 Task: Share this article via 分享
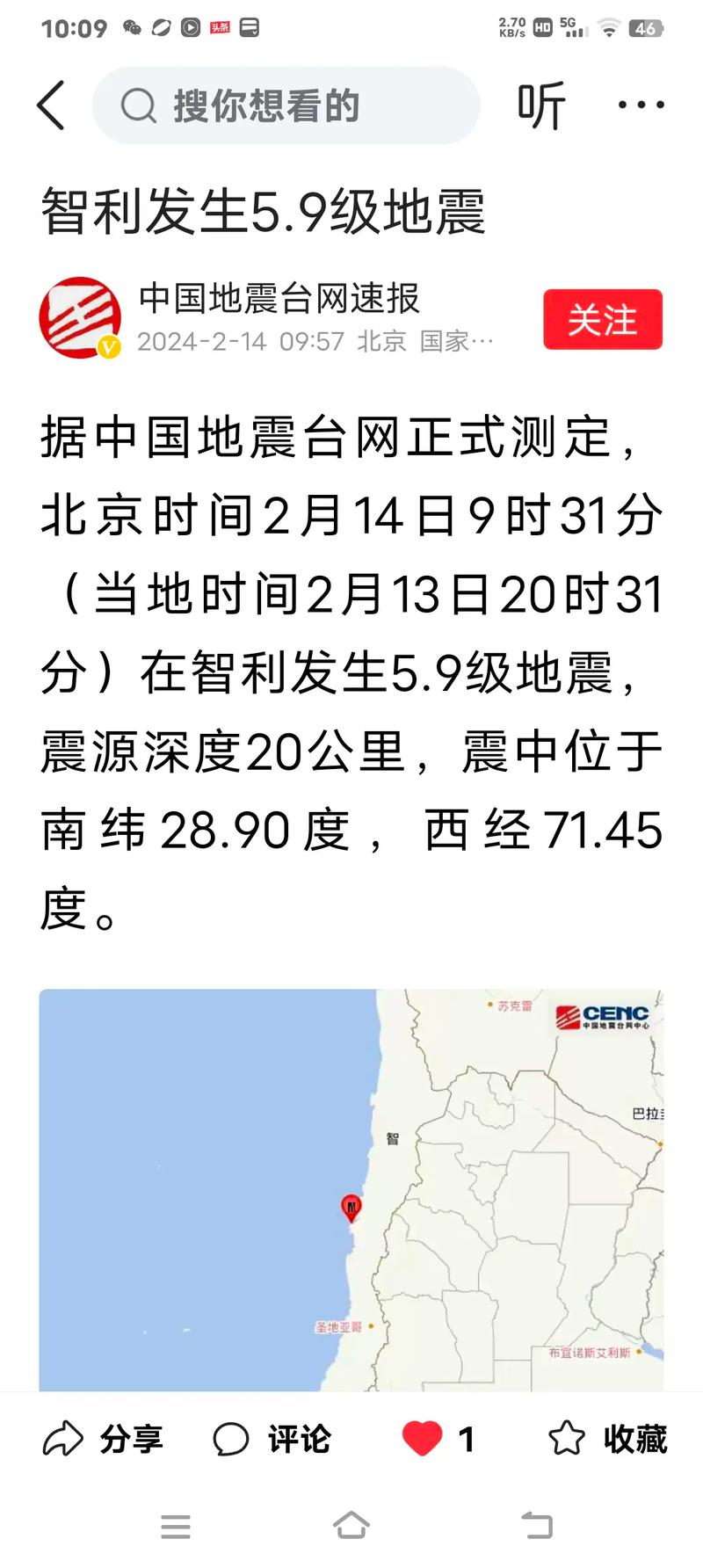pos(103,1439)
